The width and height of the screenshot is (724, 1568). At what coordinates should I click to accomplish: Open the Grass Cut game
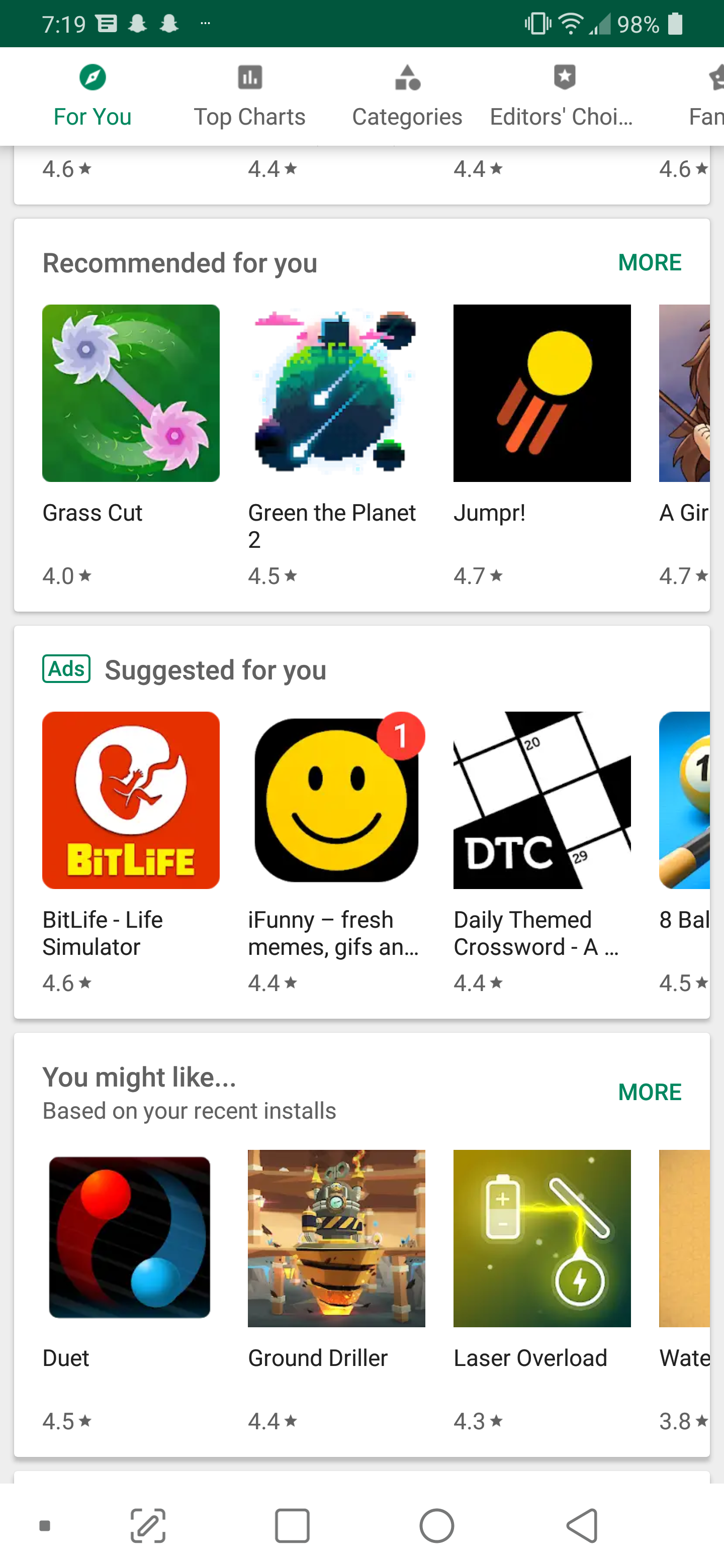point(130,393)
